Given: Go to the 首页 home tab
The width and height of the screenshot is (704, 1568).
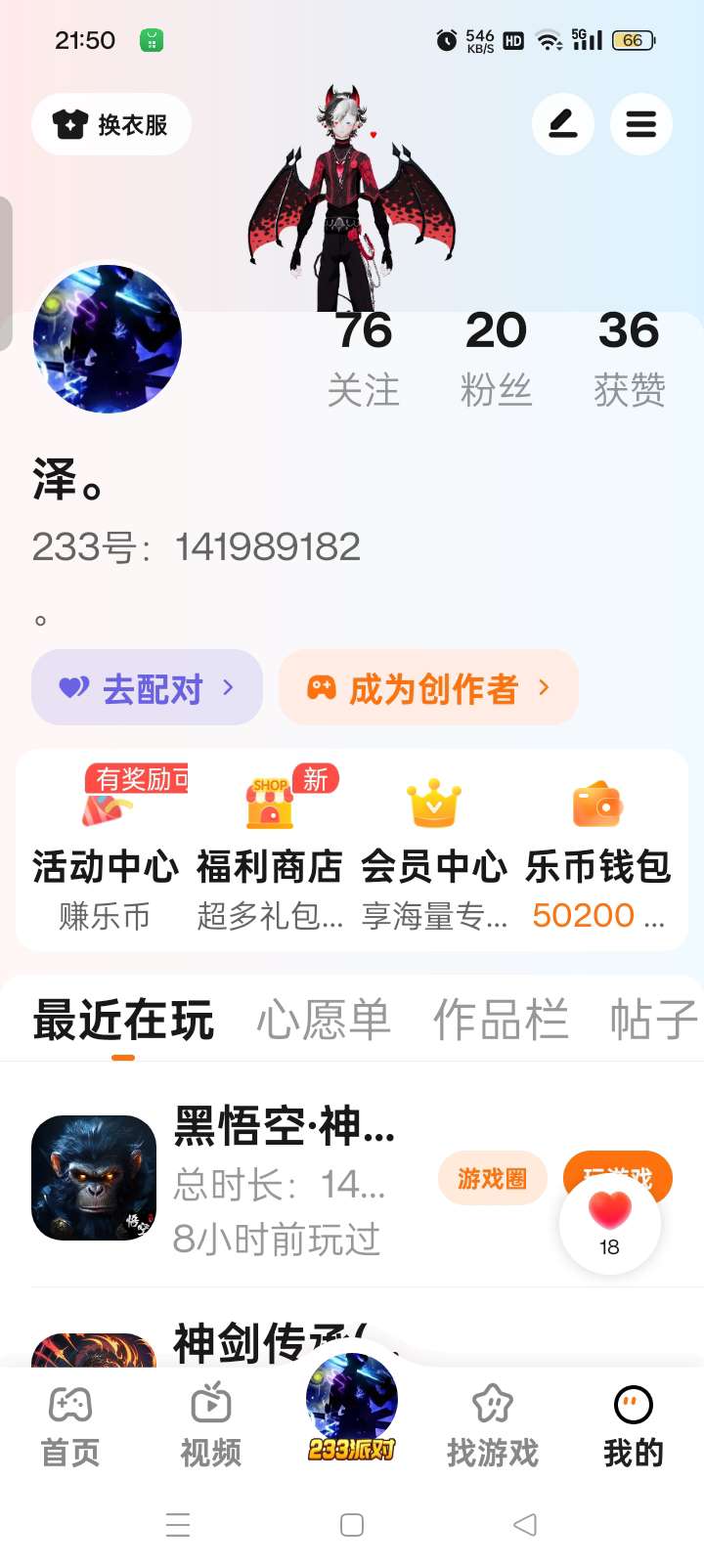Looking at the screenshot, I should 70,1426.
